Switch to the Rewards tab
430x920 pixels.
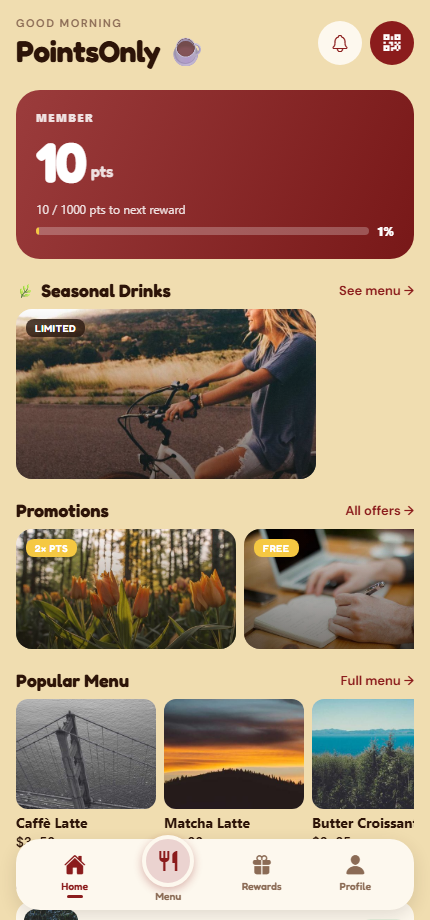tap(262, 874)
